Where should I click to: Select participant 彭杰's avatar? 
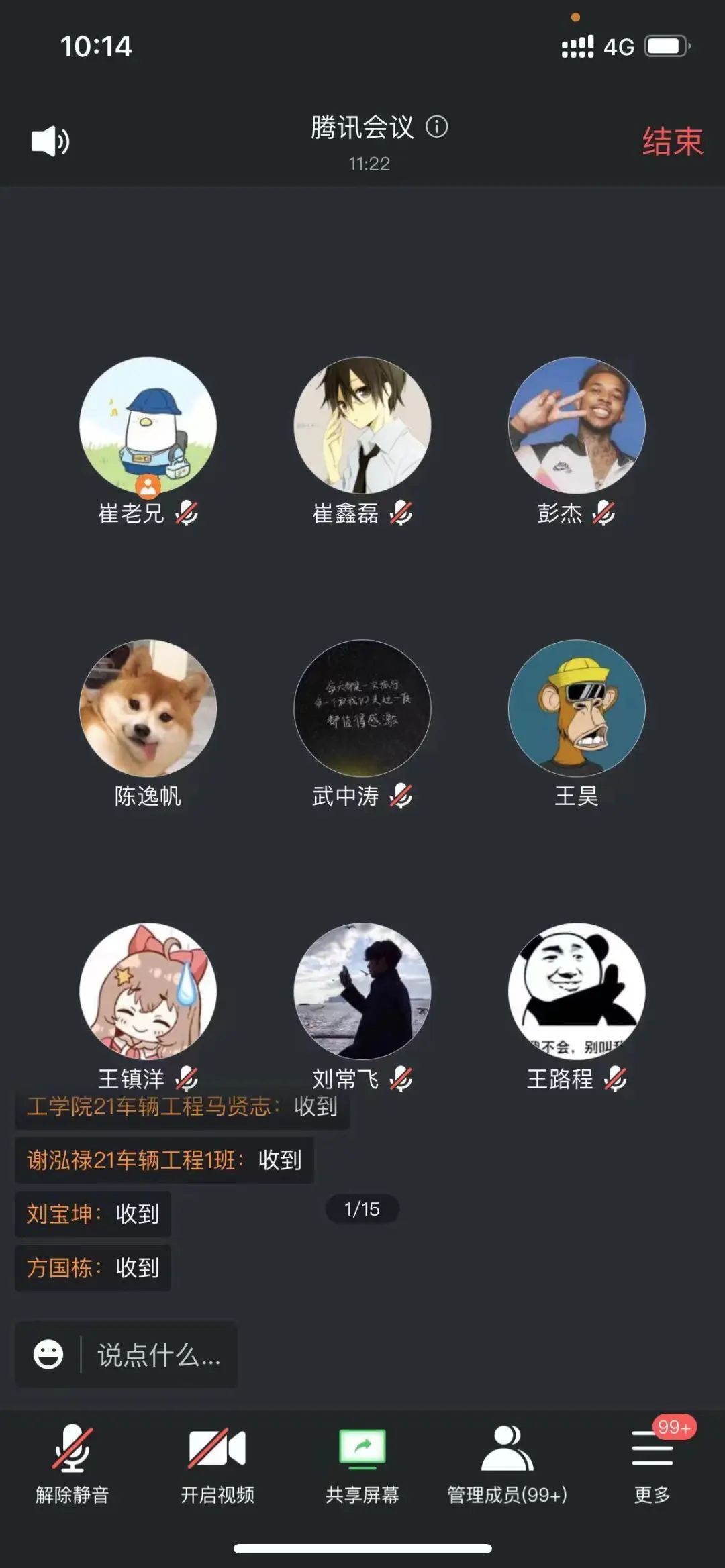click(x=577, y=425)
